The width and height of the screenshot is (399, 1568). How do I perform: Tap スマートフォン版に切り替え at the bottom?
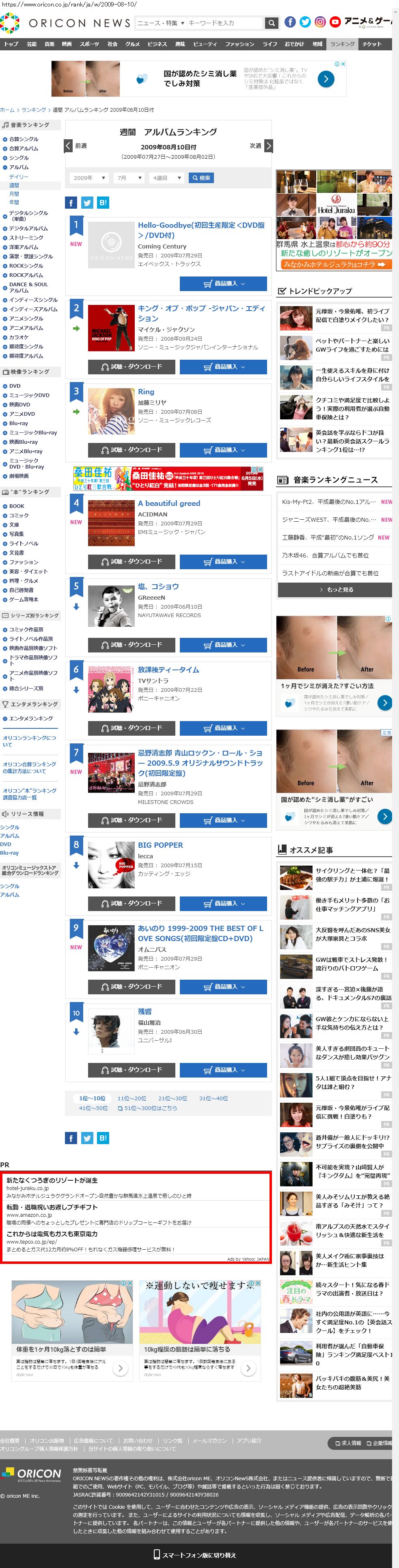click(x=199, y=1555)
